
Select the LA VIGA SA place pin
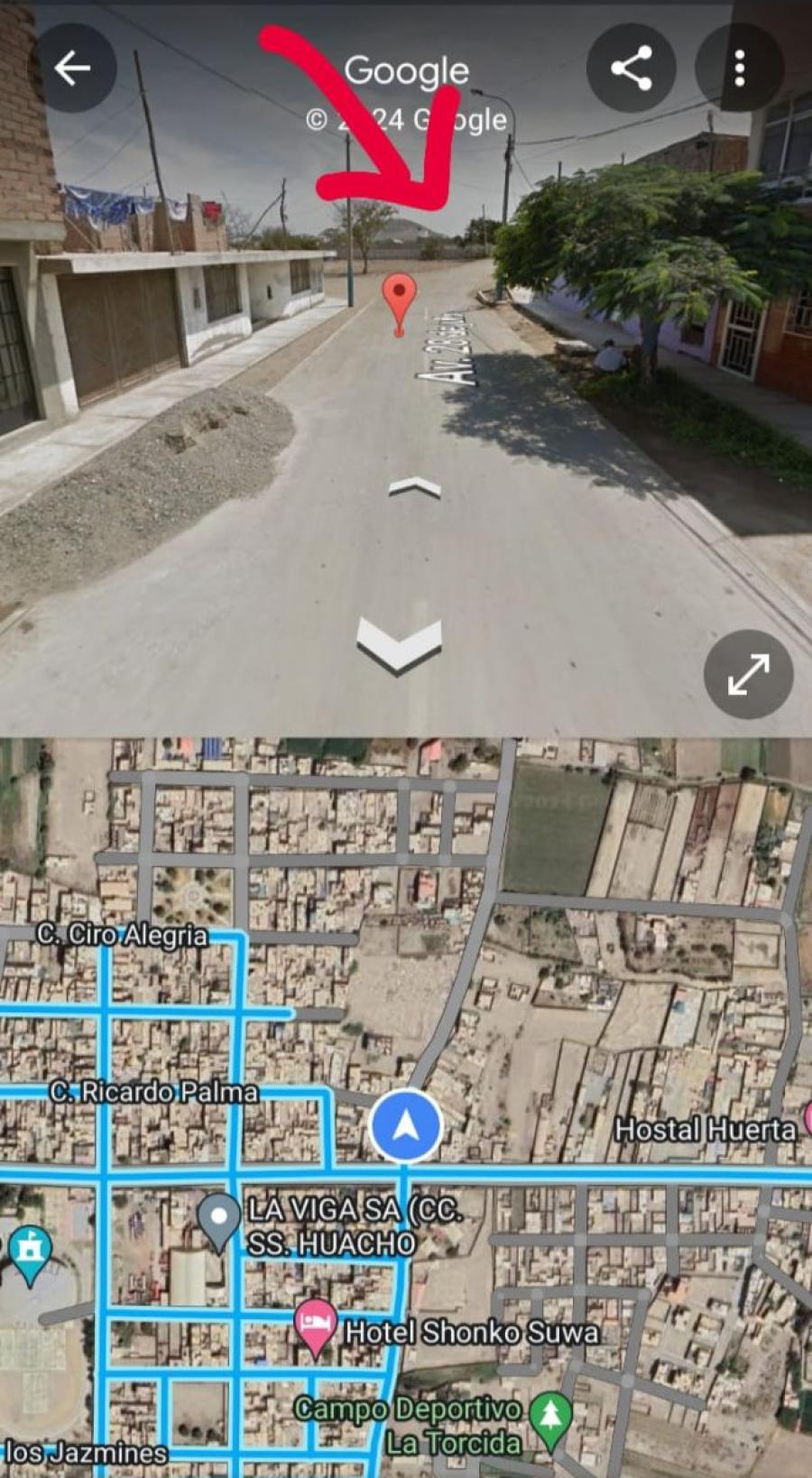click(x=218, y=1222)
